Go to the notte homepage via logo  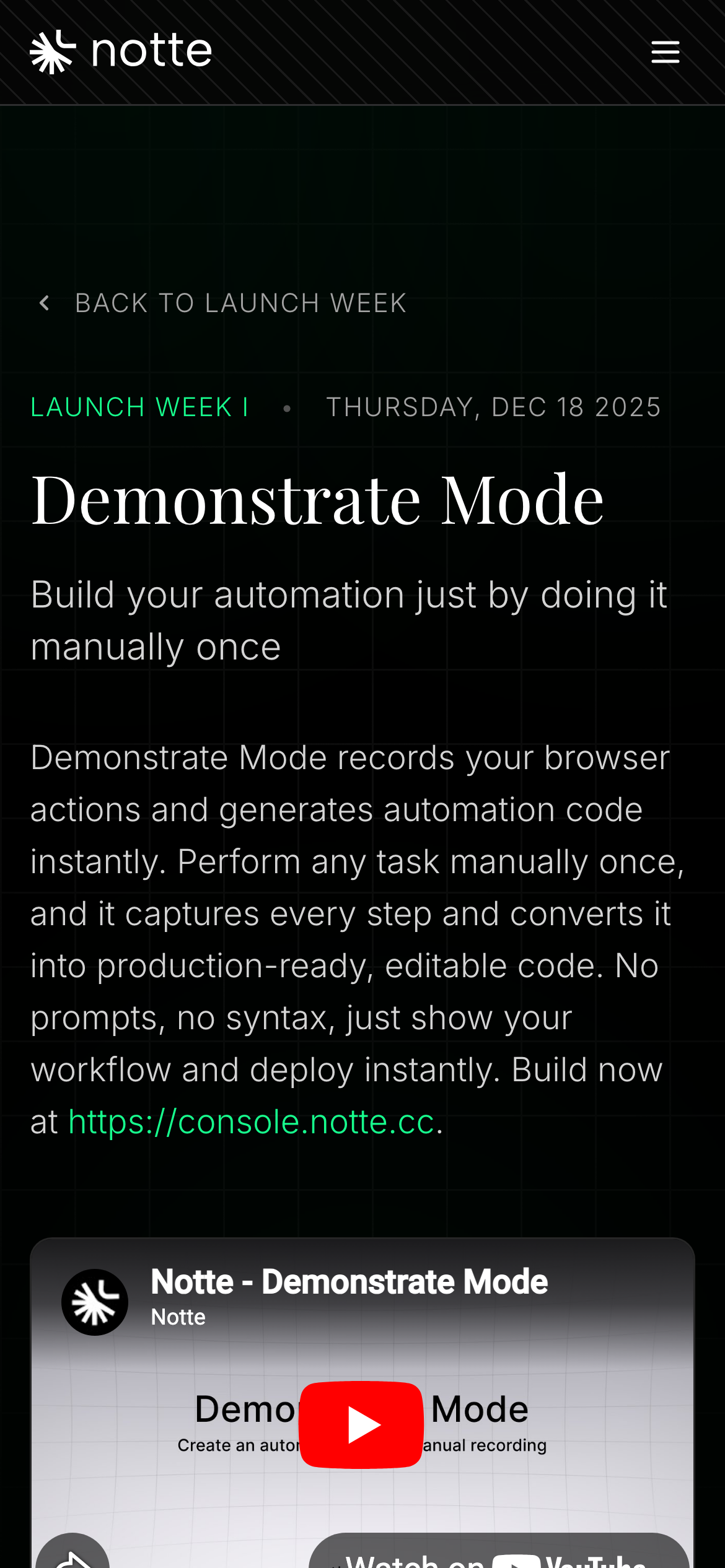click(x=121, y=51)
